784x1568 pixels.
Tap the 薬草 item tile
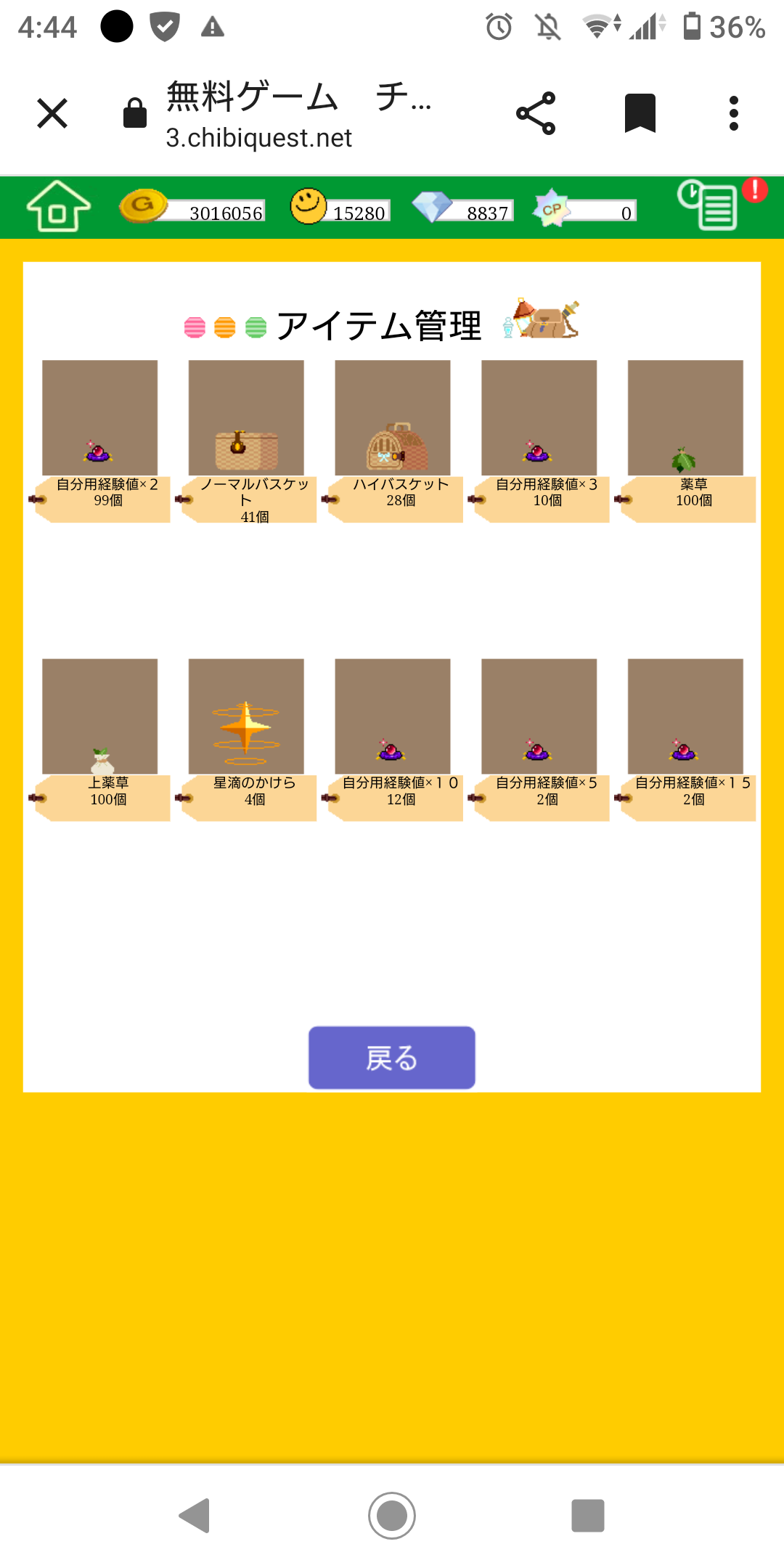685,418
